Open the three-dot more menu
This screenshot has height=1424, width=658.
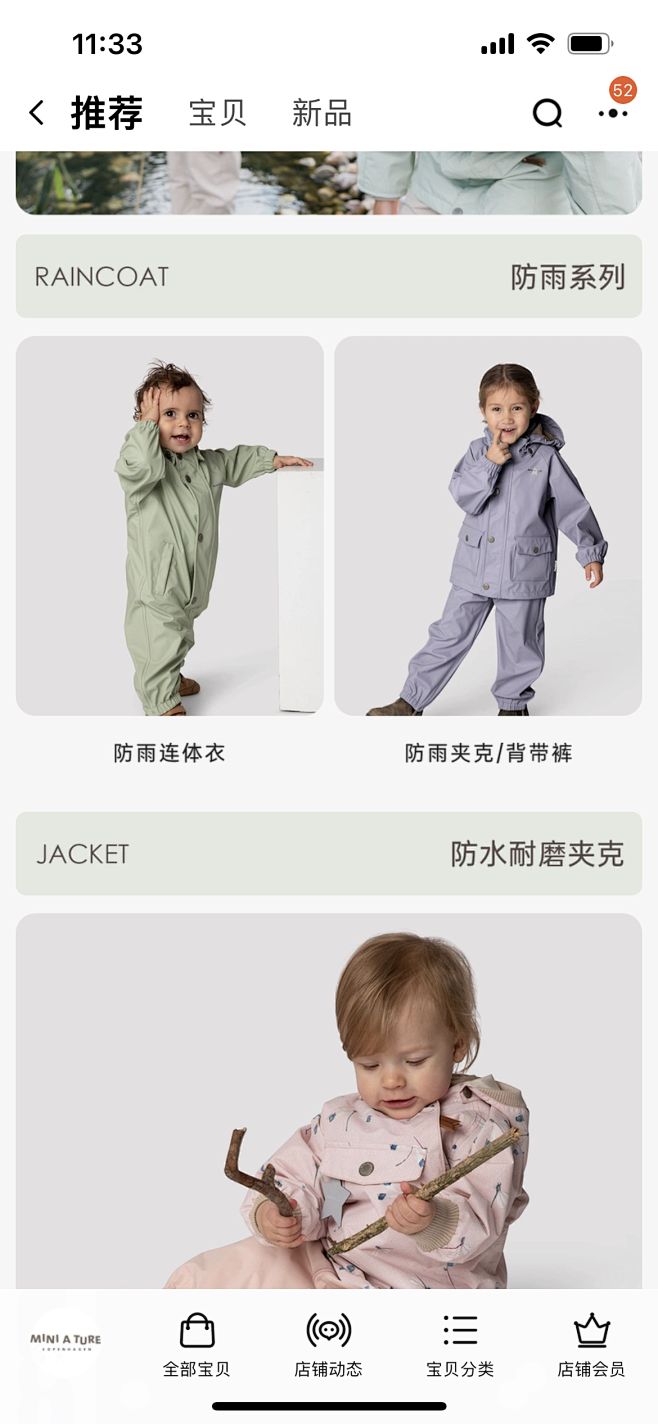pyautogui.click(x=613, y=113)
